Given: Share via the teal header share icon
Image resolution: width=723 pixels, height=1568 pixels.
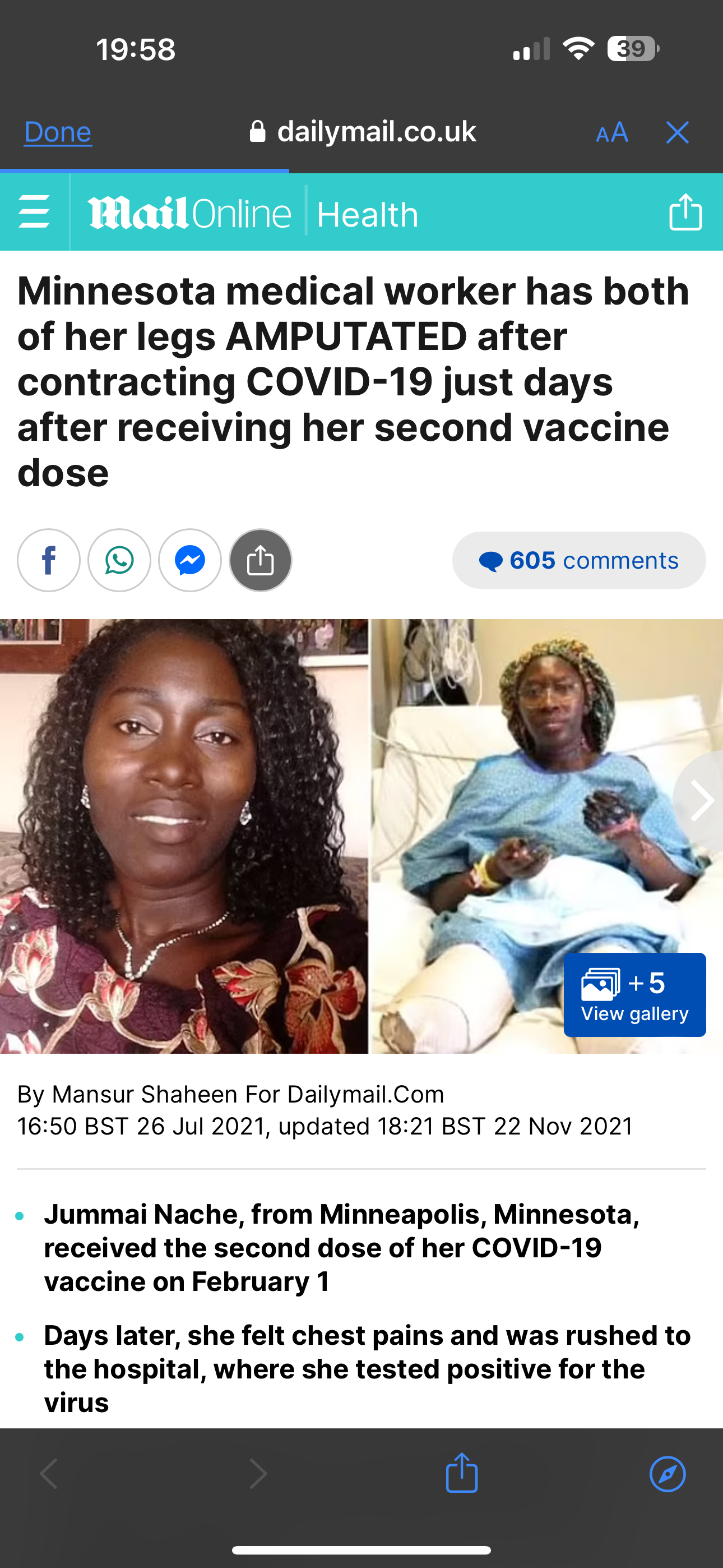Looking at the screenshot, I should pos(685,212).
